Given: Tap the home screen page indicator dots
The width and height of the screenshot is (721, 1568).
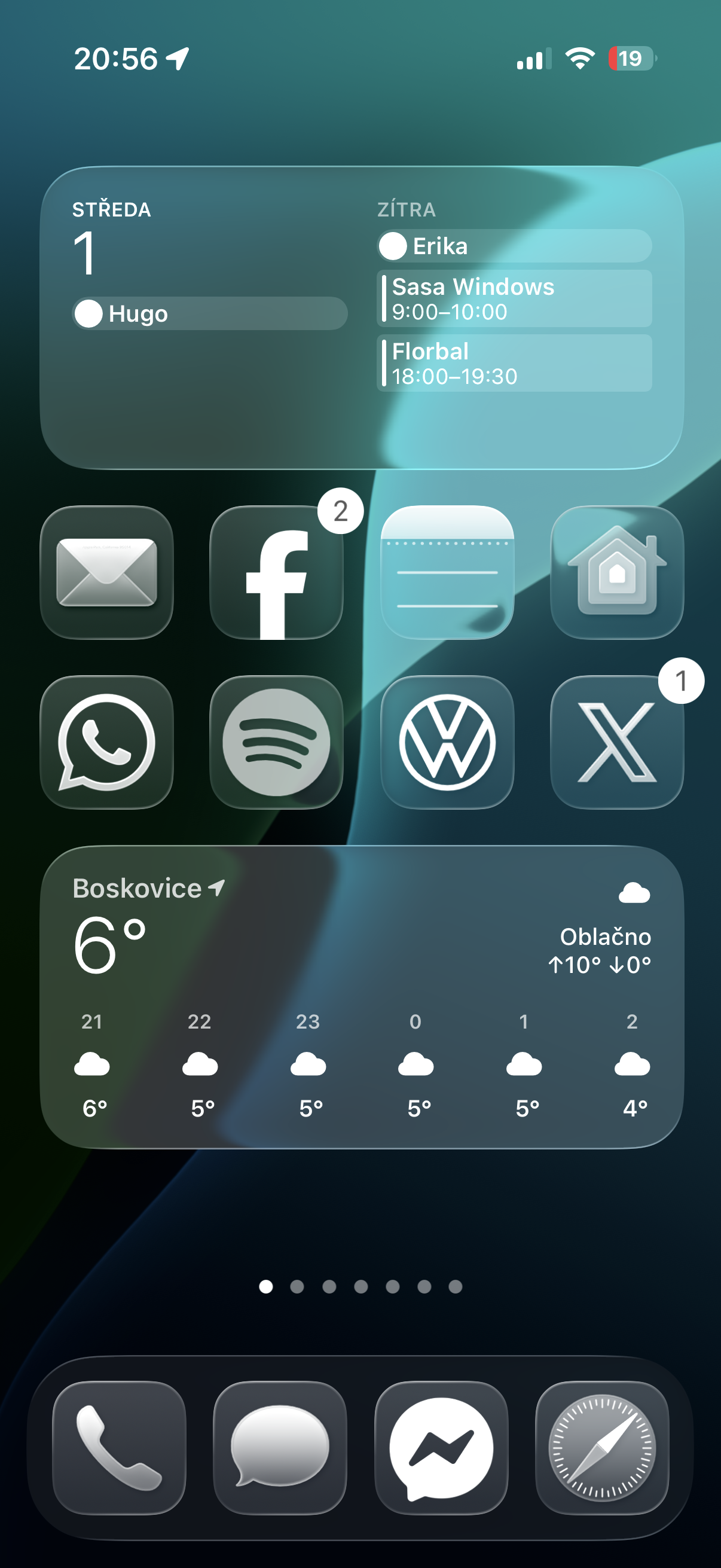Looking at the screenshot, I should point(361,1286).
